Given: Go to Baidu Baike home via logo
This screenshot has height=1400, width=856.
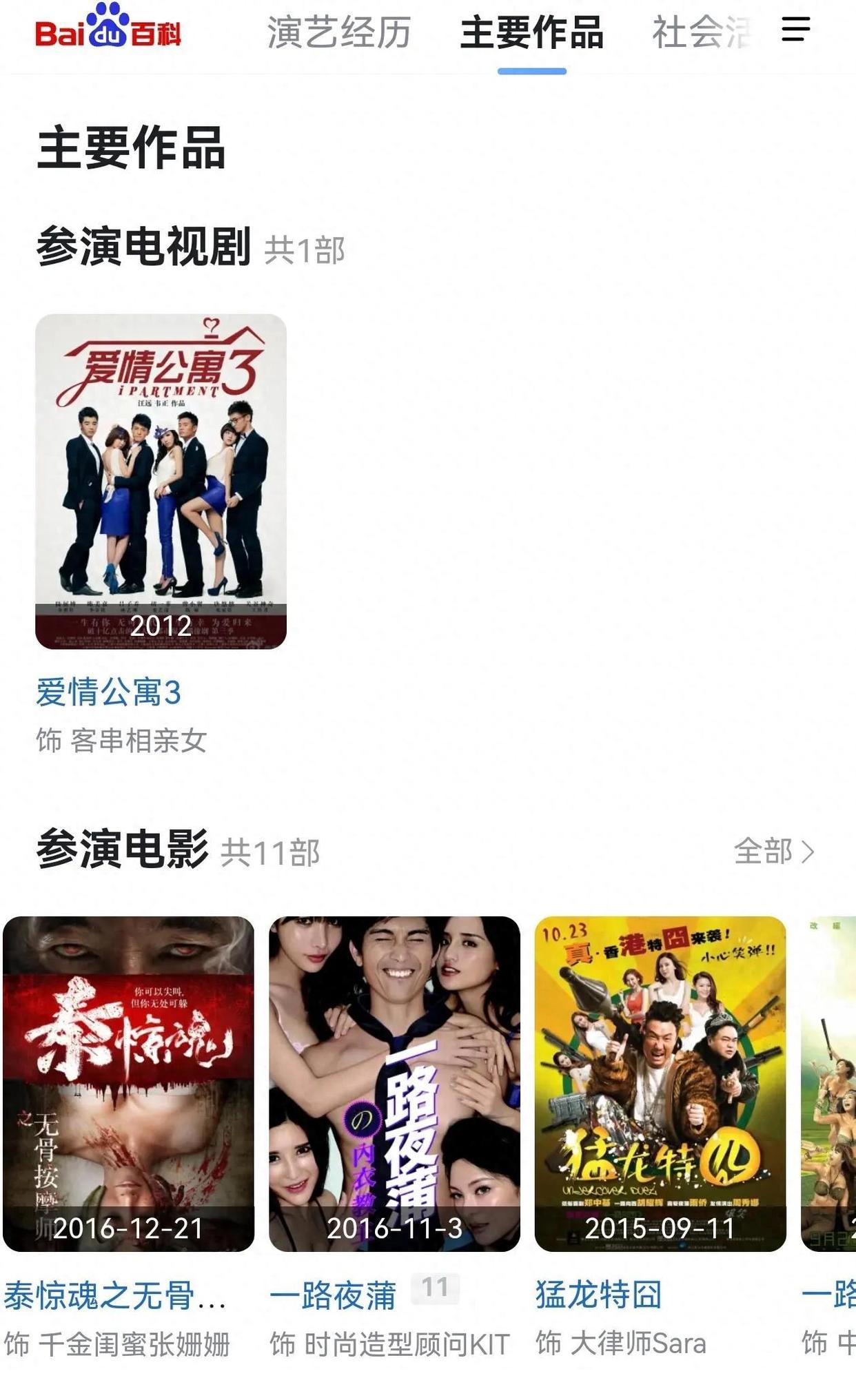Looking at the screenshot, I should click(x=108, y=28).
